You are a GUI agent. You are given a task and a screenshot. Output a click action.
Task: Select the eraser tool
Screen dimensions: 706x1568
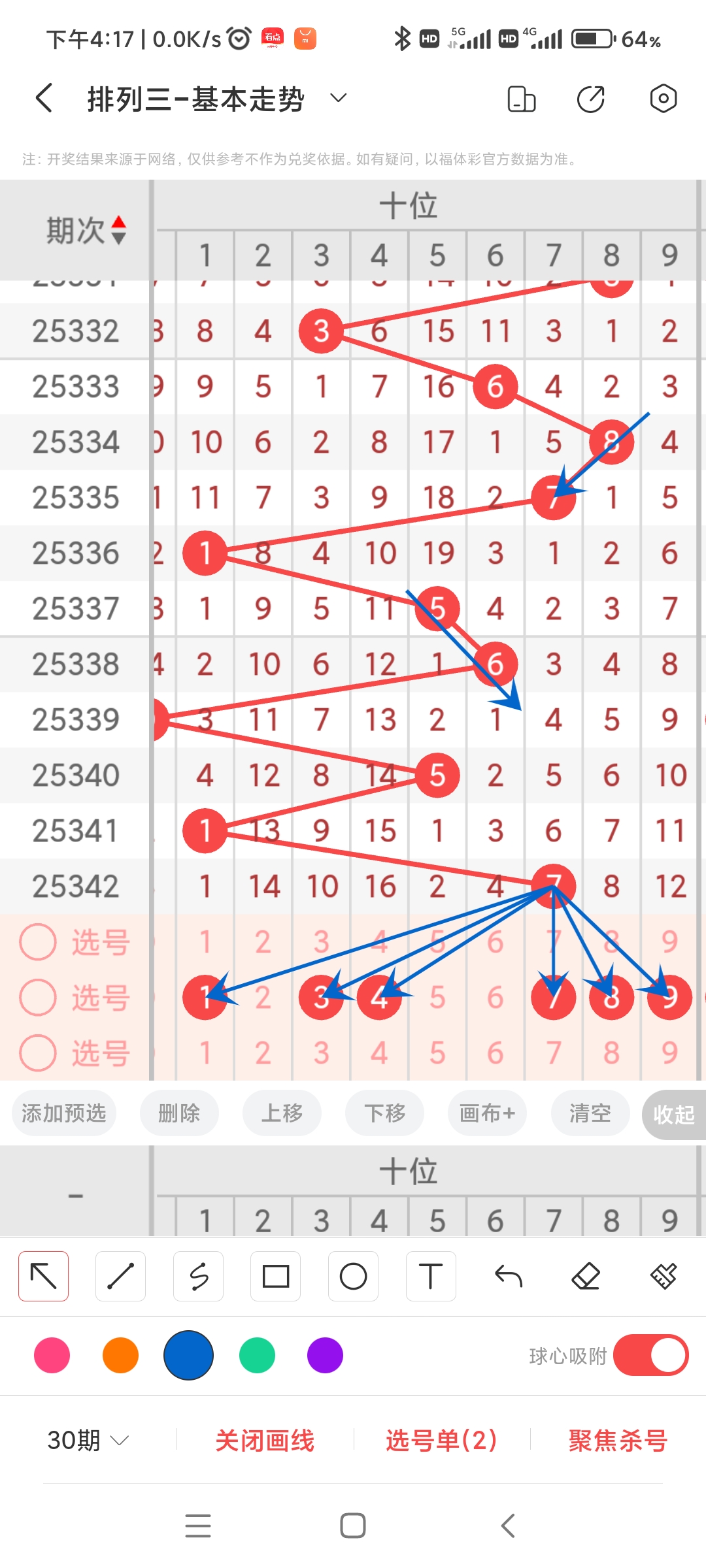586,1275
